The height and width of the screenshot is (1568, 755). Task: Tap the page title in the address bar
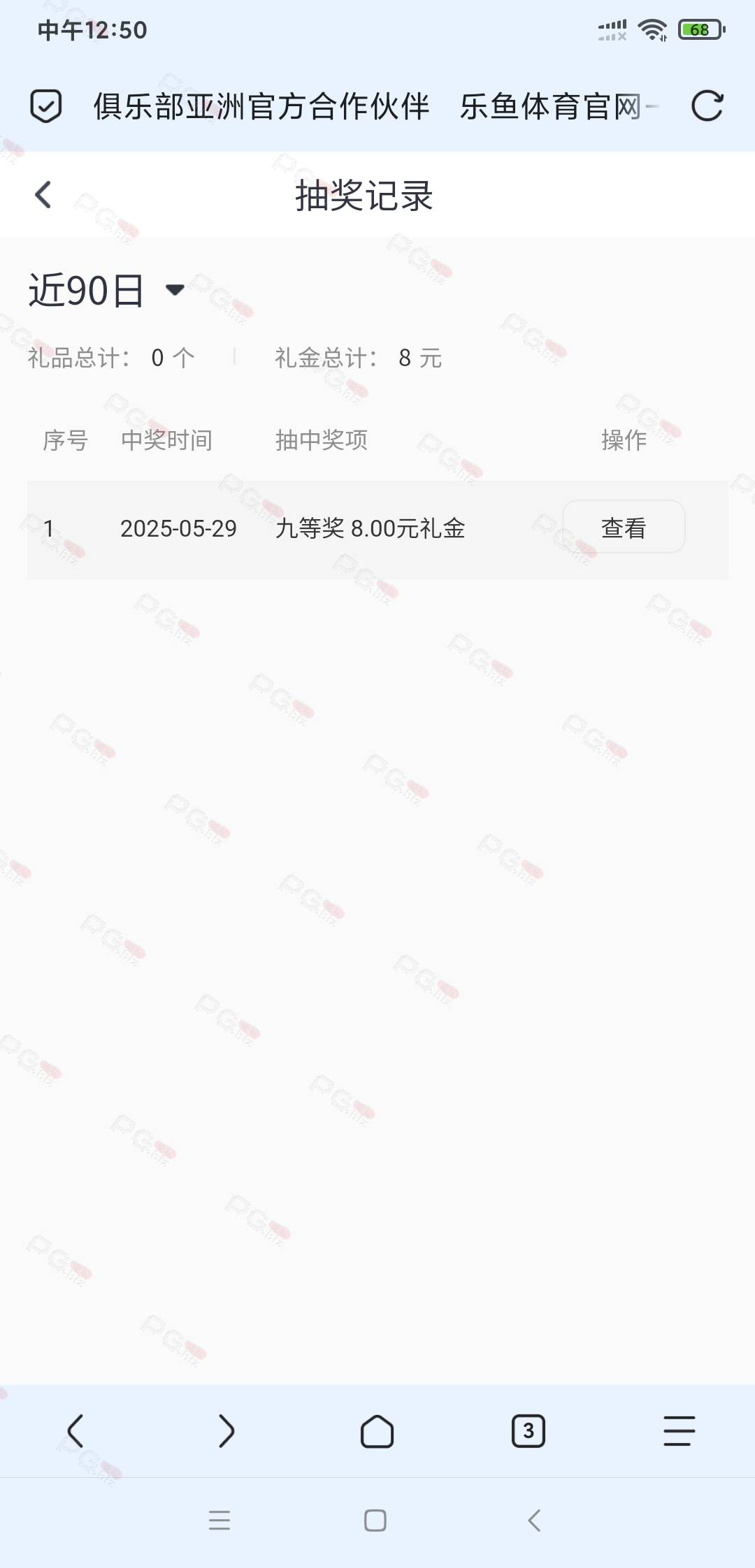376,106
